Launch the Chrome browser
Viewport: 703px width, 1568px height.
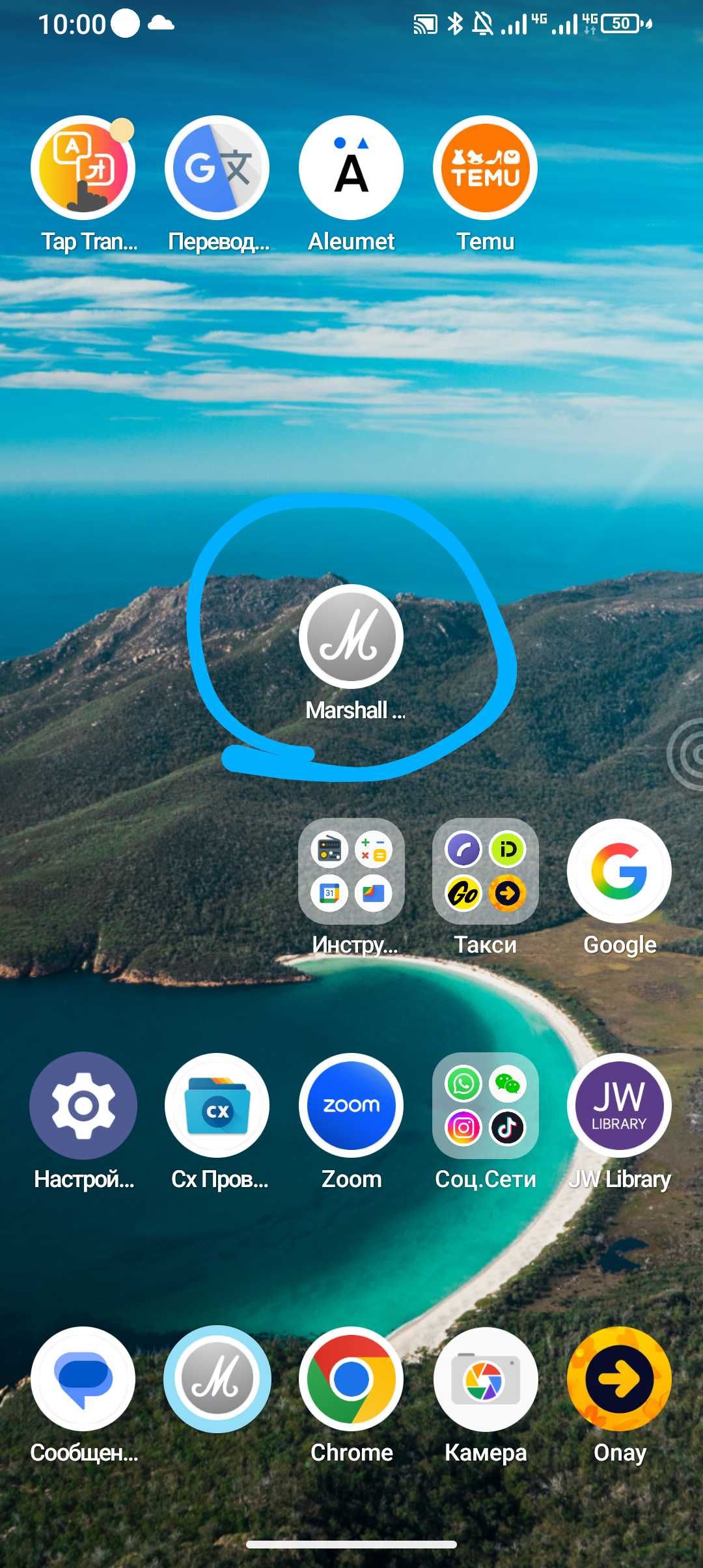[351, 1379]
